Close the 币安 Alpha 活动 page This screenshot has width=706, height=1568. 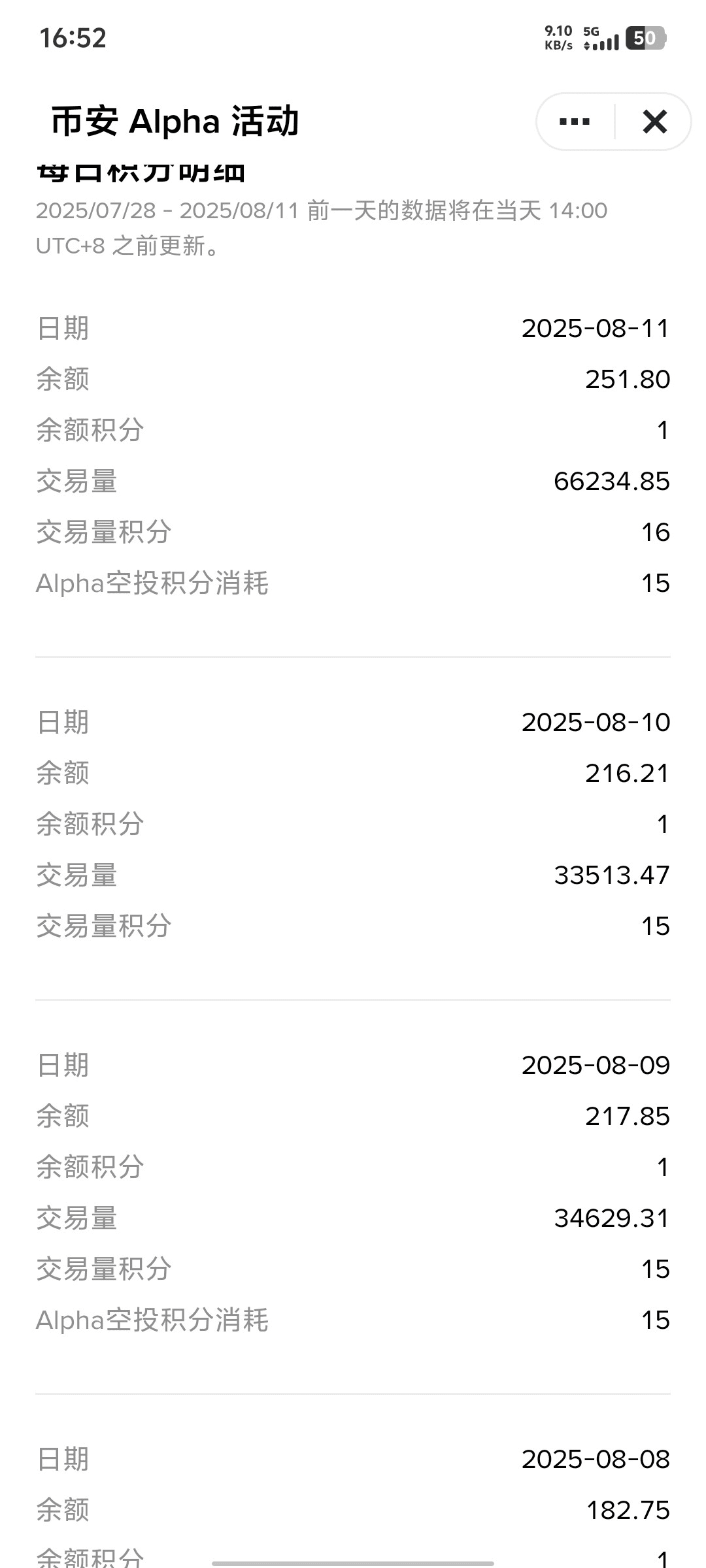pyautogui.click(x=654, y=122)
